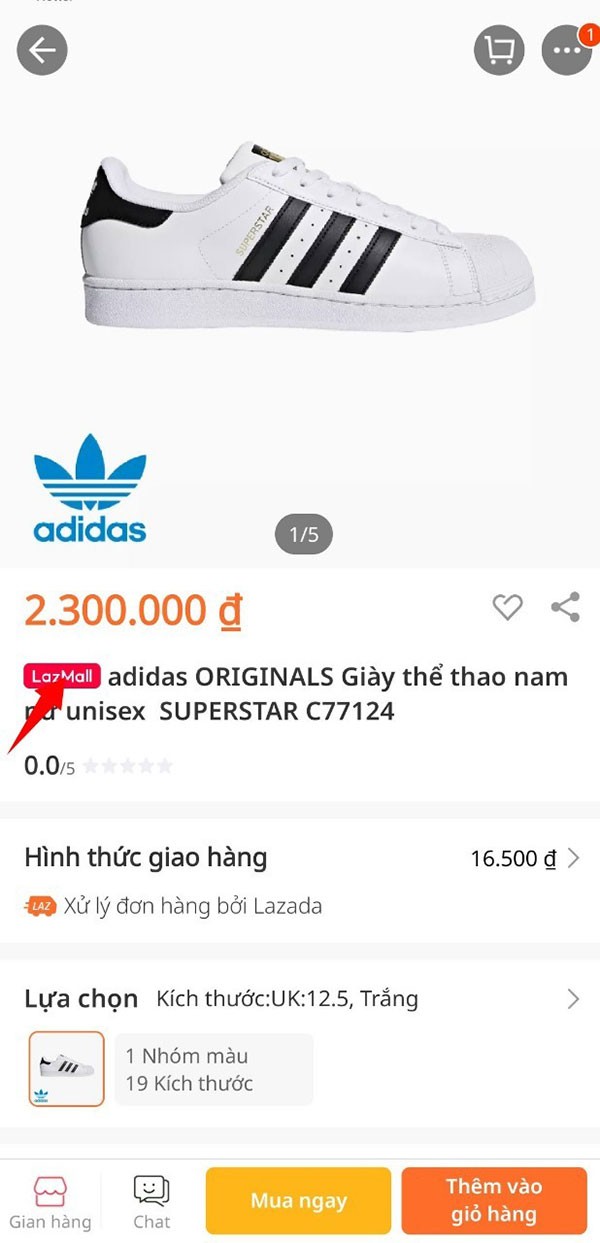This screenshot has height=1243, width=600.
Task: Open the three-dot overflow menu
Action: (x=566, y=51)
